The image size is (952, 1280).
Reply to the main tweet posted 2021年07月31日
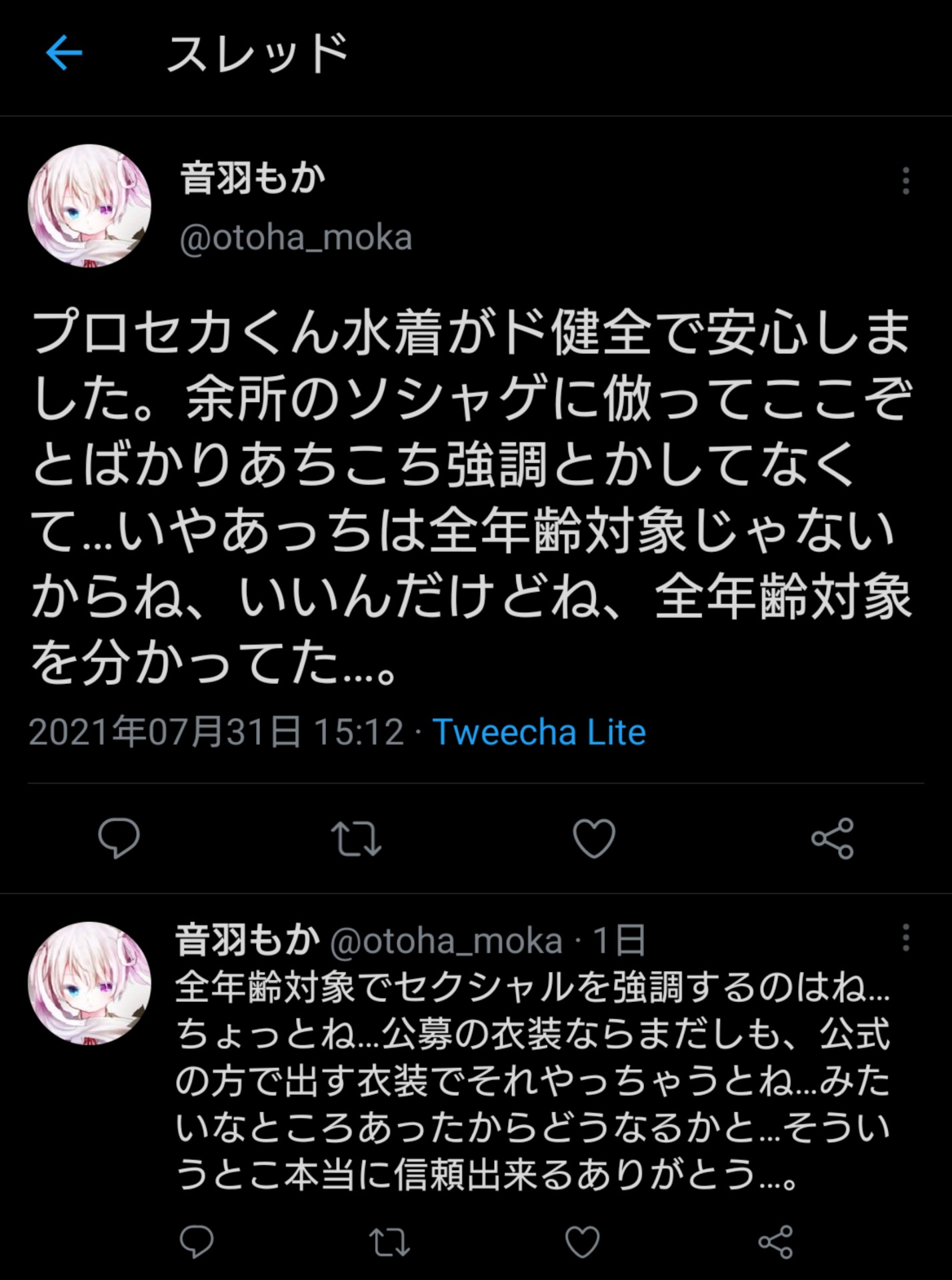[119, 837]
